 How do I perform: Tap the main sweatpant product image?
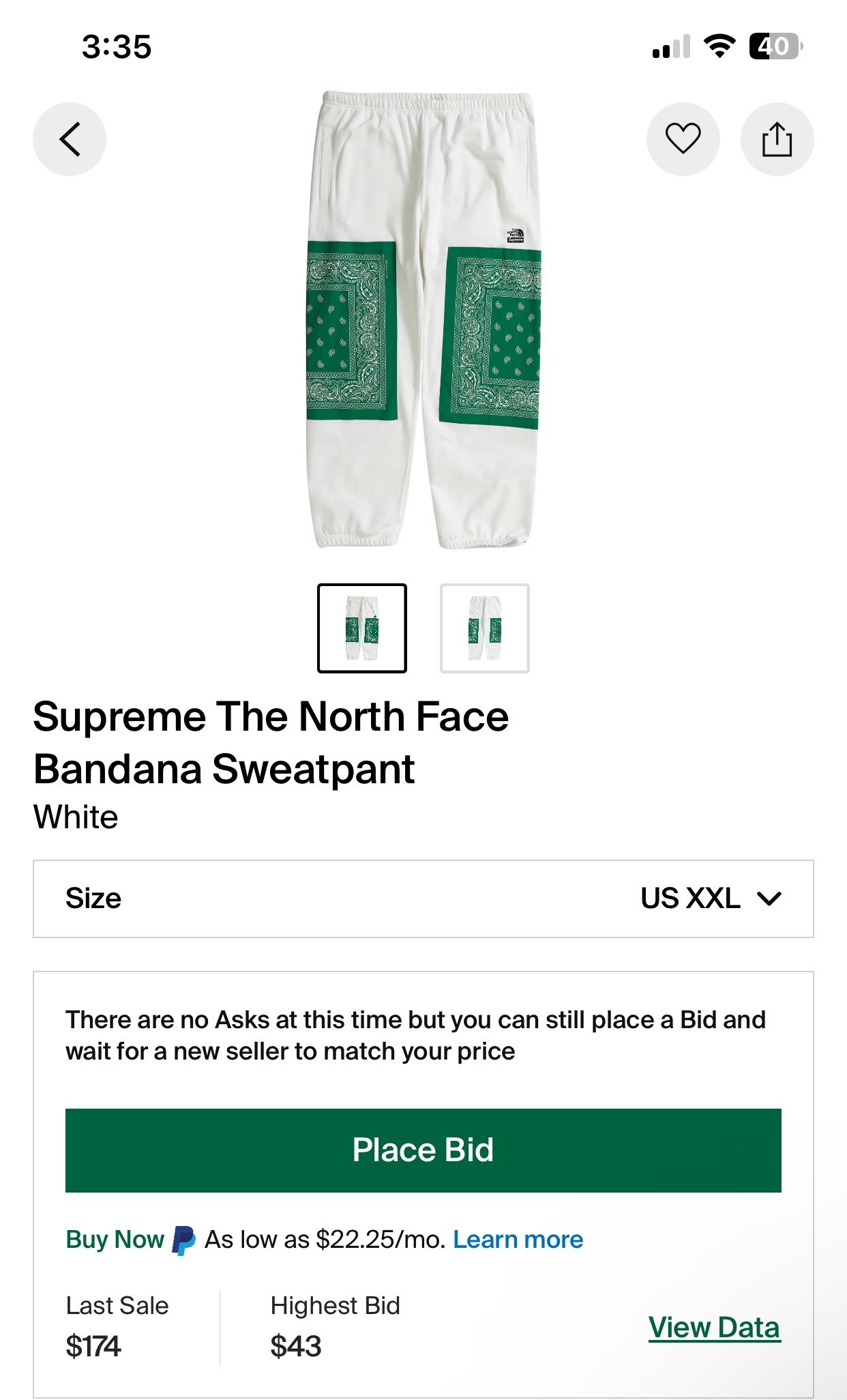(423, 321)
